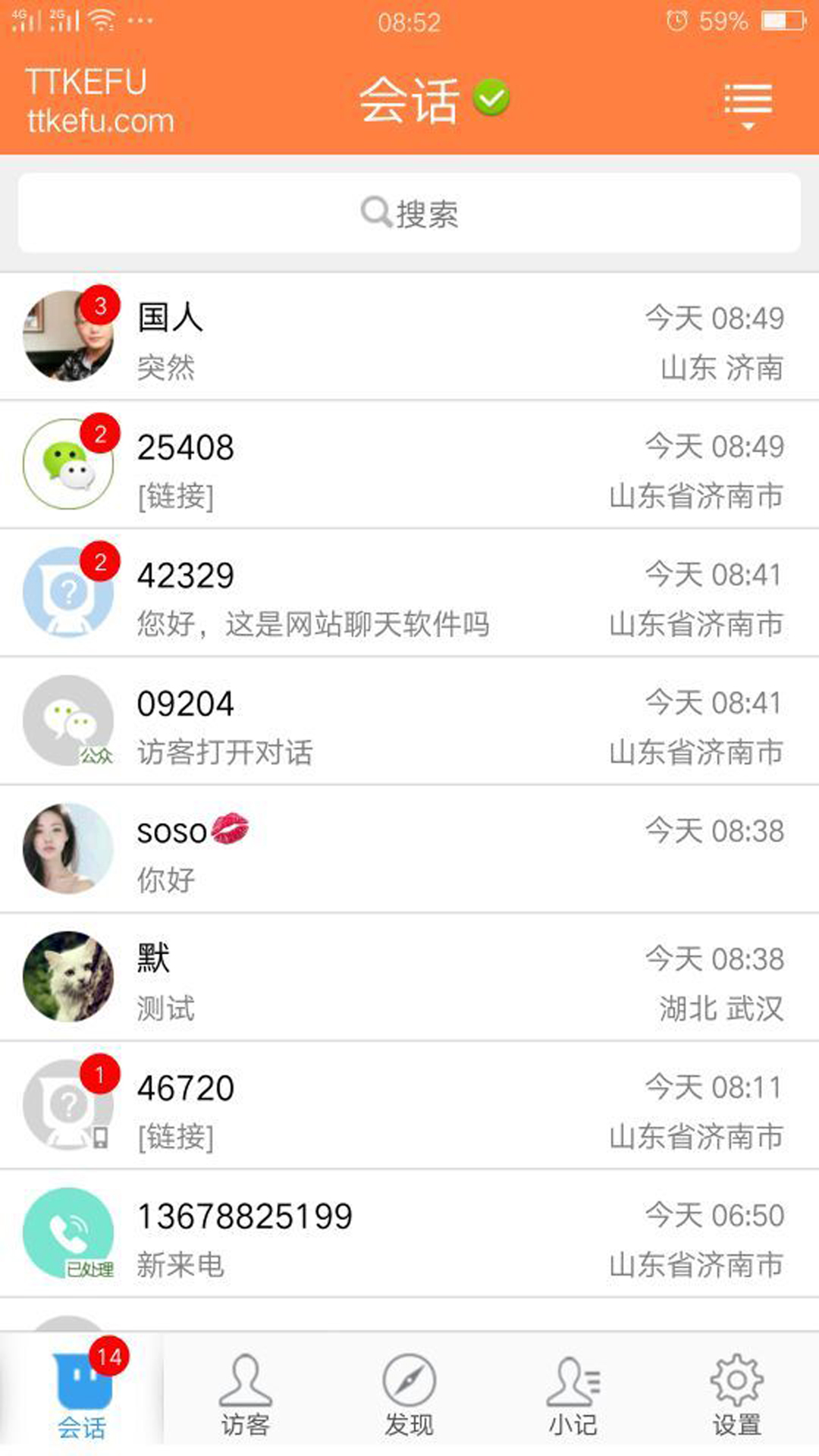Tap the cat avatar of contact 默
This screenshot has height=1456, width=819.
(x=68, y=977)
